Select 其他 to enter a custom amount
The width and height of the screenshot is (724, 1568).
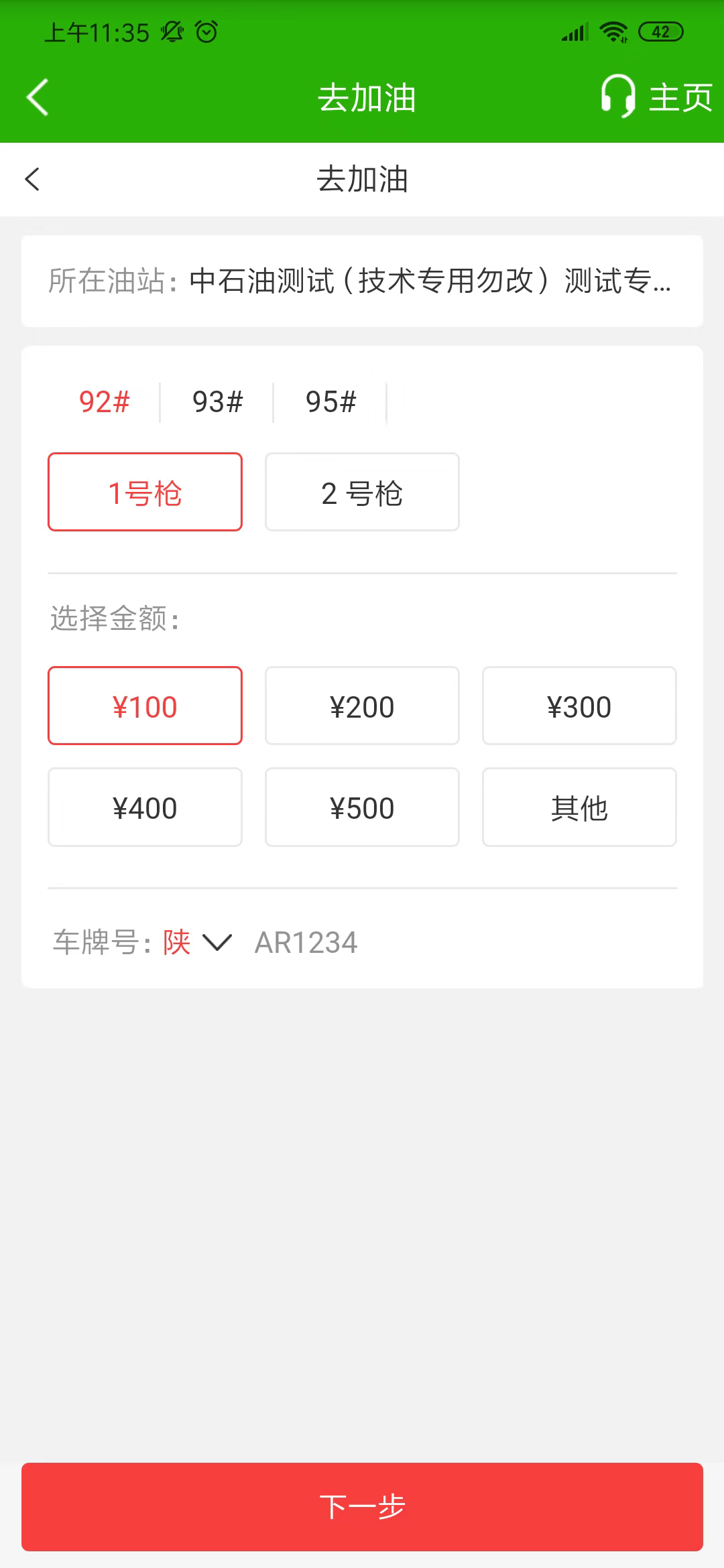579,807
